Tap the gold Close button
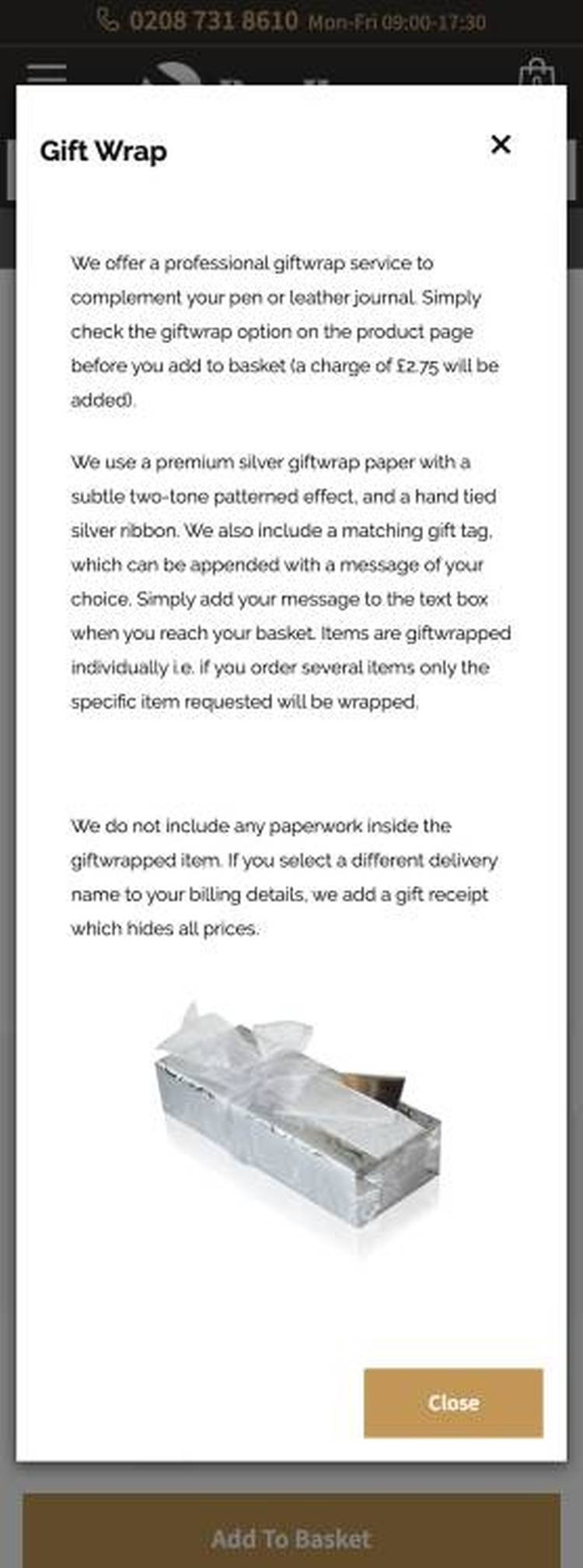The width and height of the screenshot is (583, 1568). point(453,1402)
